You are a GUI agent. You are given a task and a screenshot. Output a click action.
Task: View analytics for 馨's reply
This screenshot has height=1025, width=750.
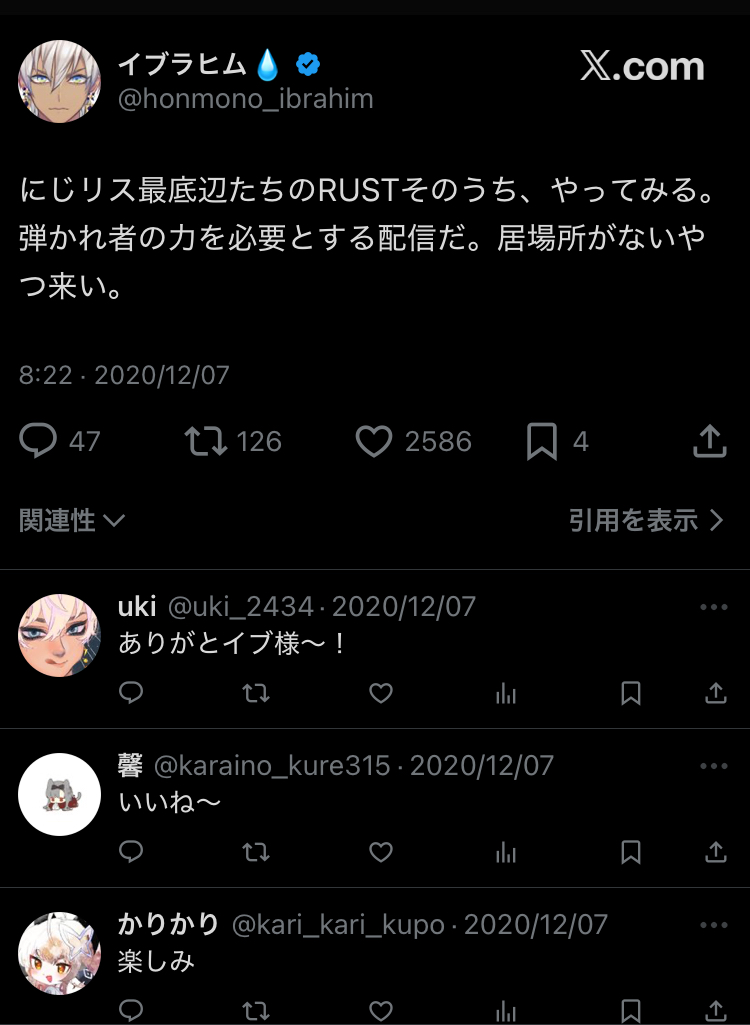pyautogui.click(x=506, y=852)
